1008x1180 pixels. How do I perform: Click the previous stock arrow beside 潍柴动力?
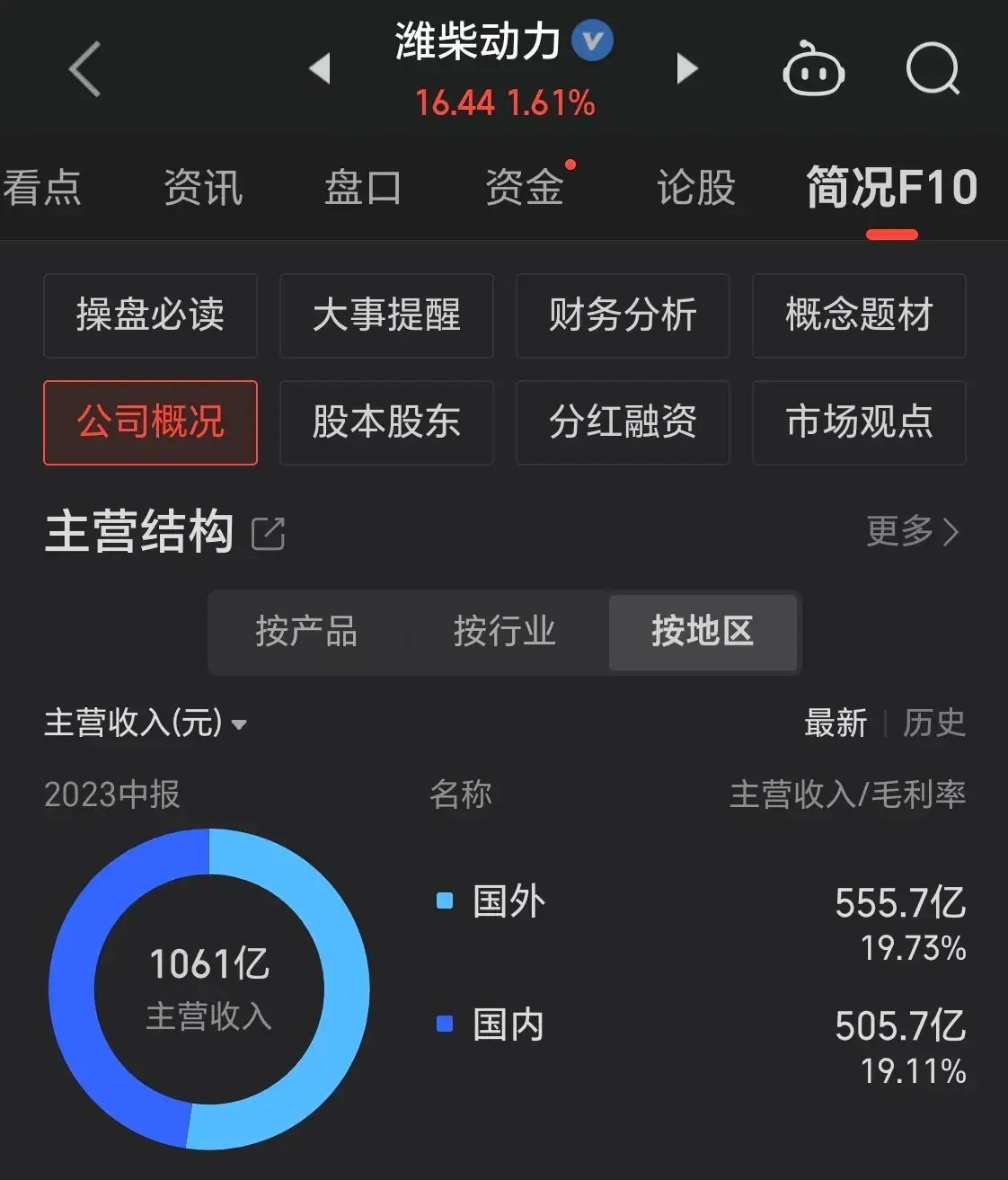(x=321, y=67)
